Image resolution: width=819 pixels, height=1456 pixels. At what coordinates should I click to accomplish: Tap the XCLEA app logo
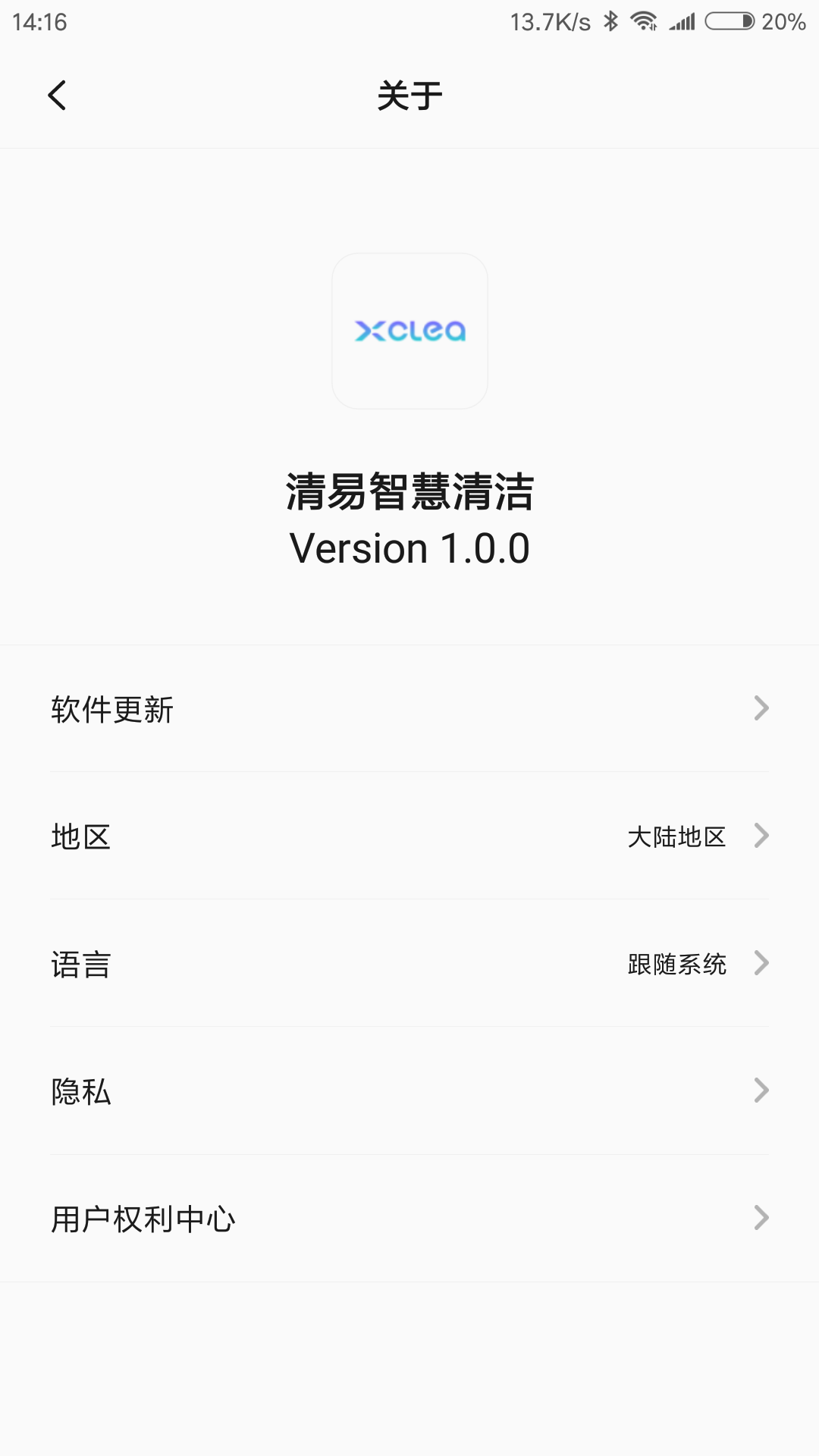(409, 330)
